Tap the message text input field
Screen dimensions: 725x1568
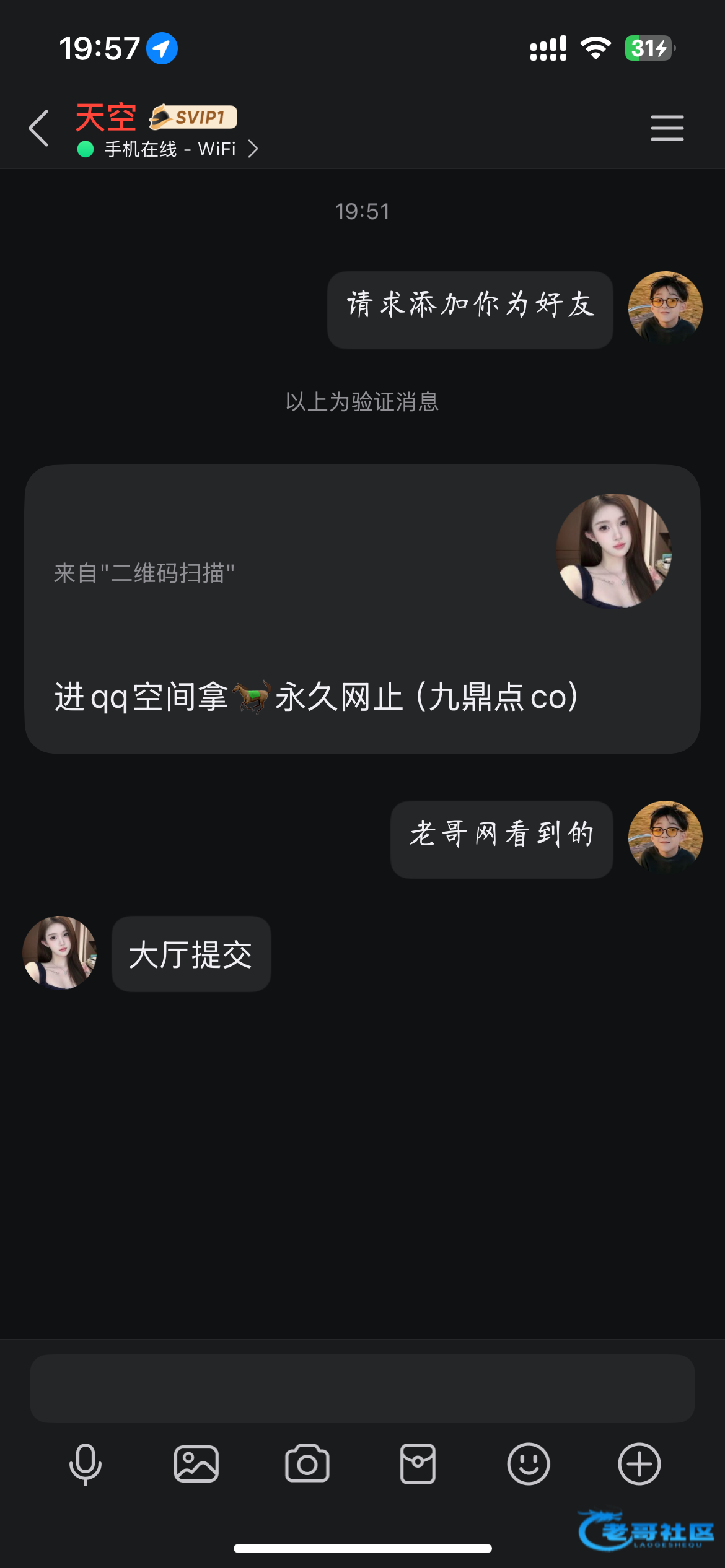pos(362,1388)
